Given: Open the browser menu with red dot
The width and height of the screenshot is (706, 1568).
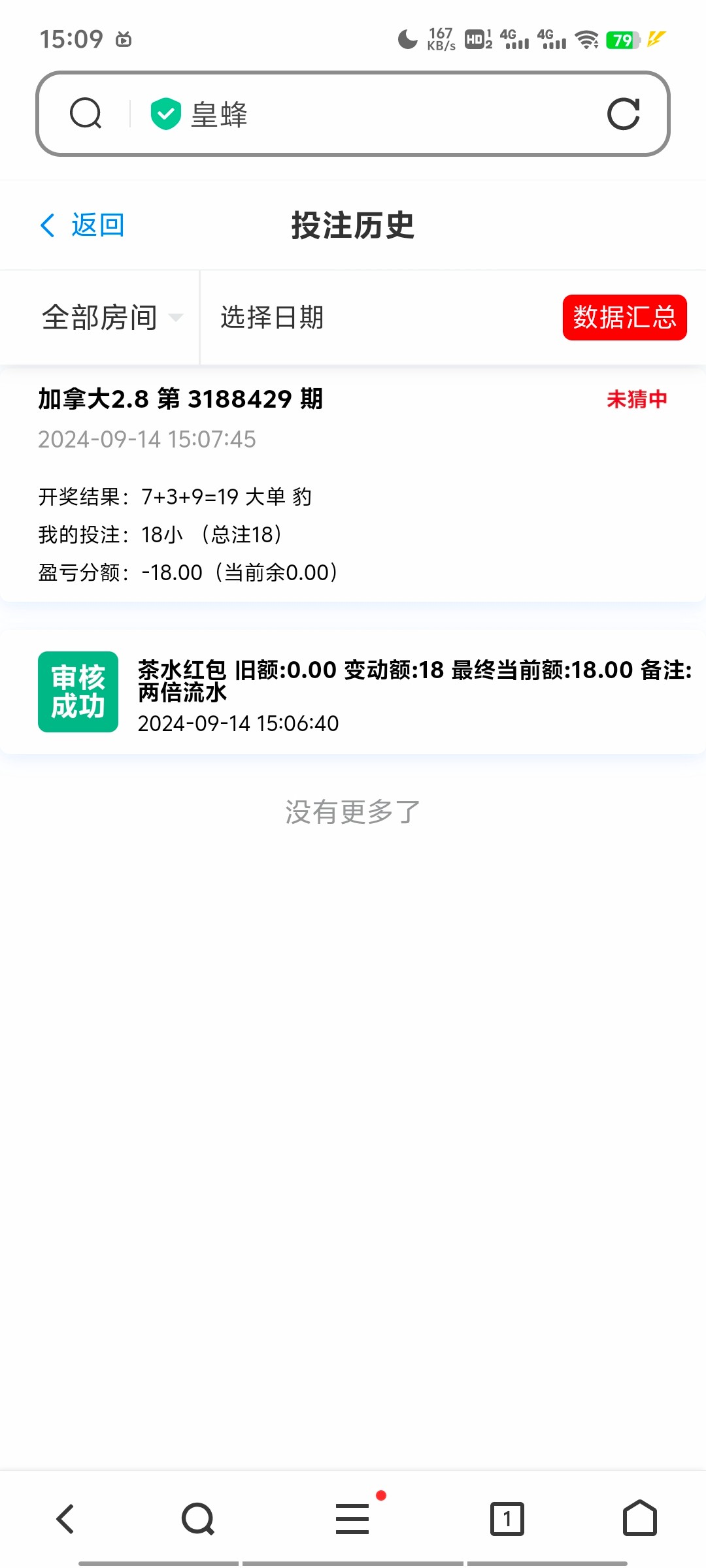Looking at the screenshot, I should click(x=353, y=1518).
